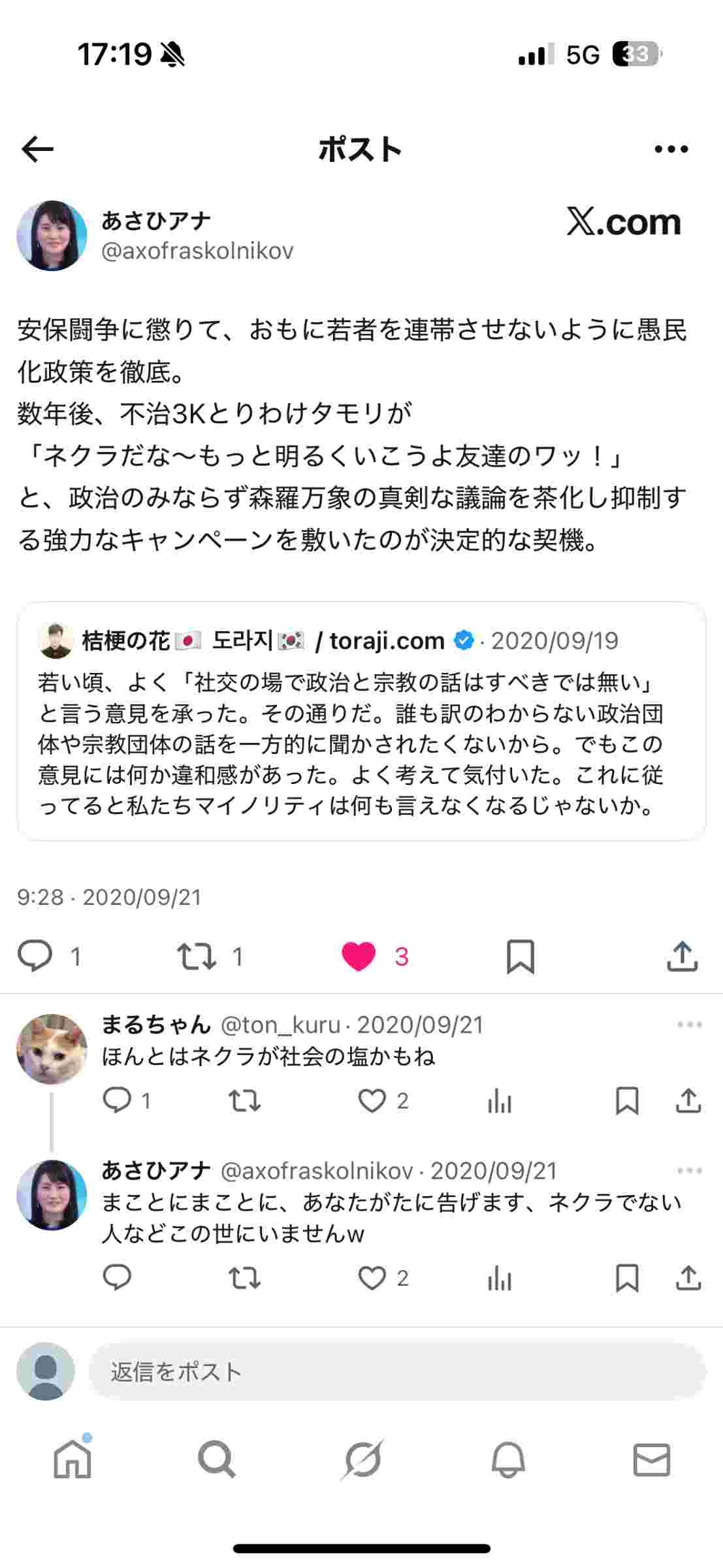Share あさひアナ's reply
Image resolution: width=723 pixels, height=1568 pixels.
[688, 1278]
